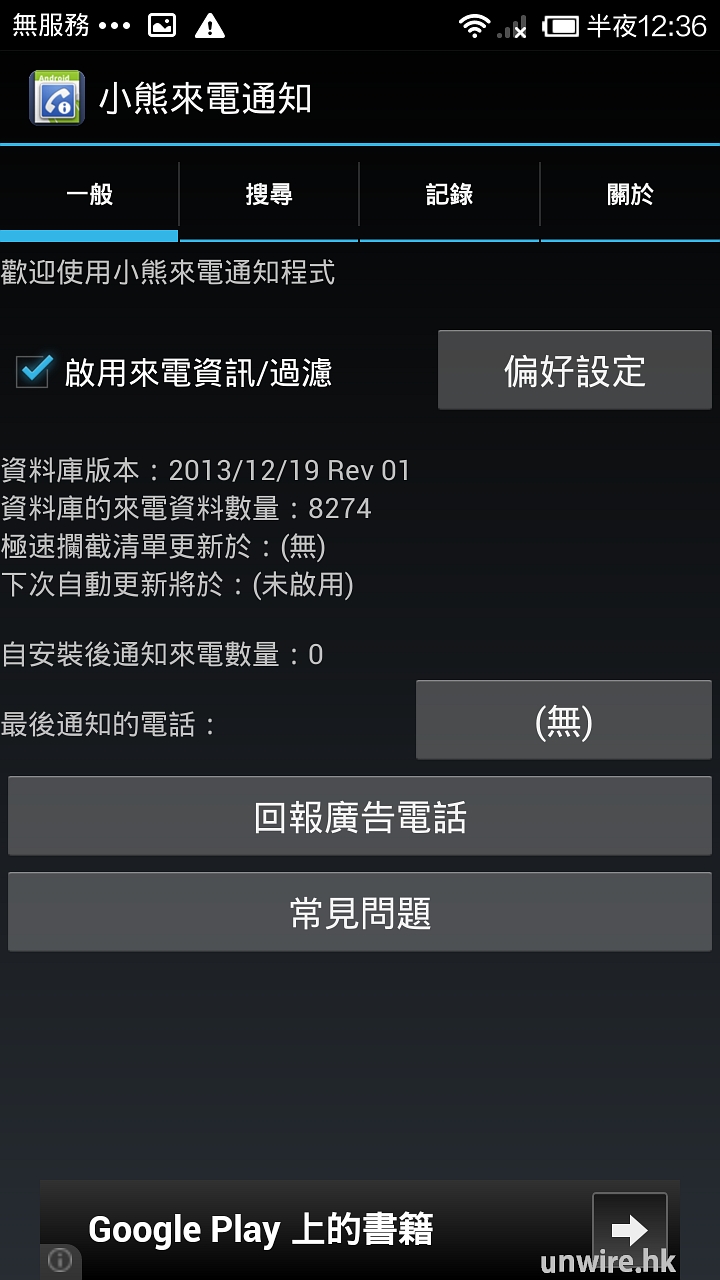Switch to the 記錄 tab
Screen dimensions: 720x1280
click(449, 196)
